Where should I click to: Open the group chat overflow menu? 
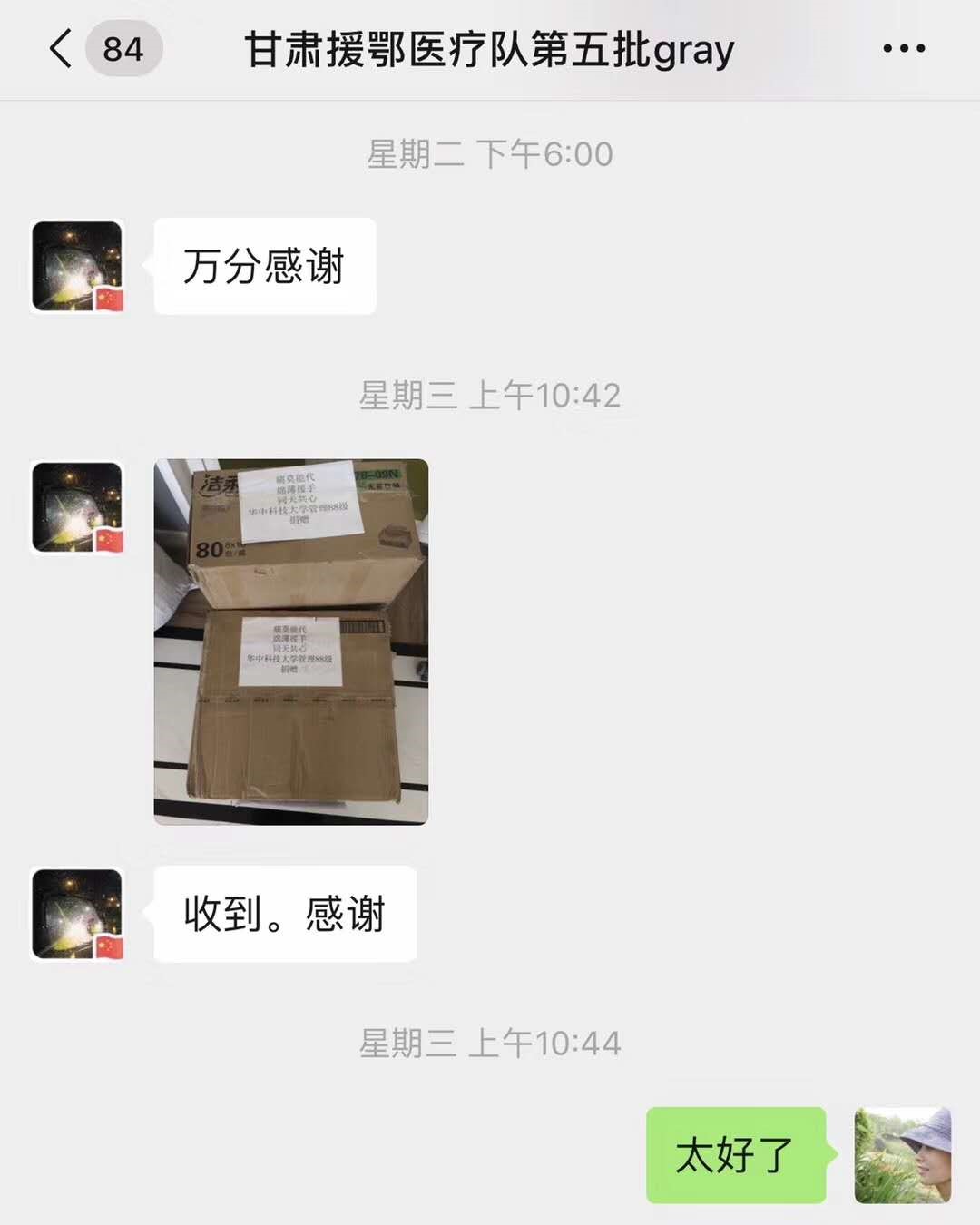click(904, 49)
